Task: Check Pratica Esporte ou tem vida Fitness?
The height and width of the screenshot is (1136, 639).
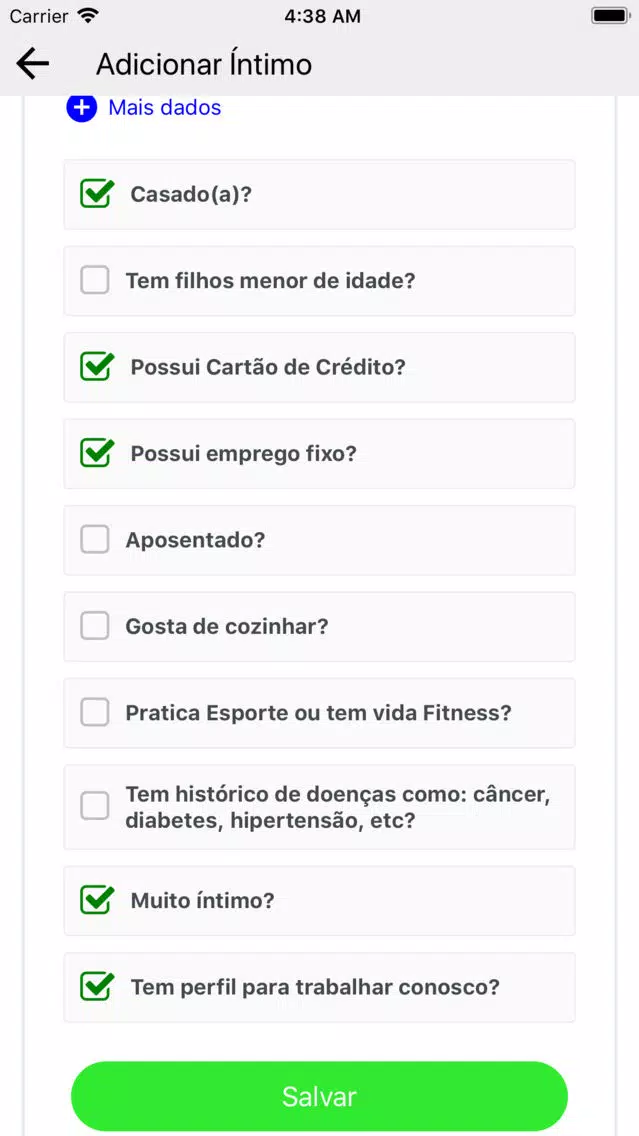Action: point(95,712)
